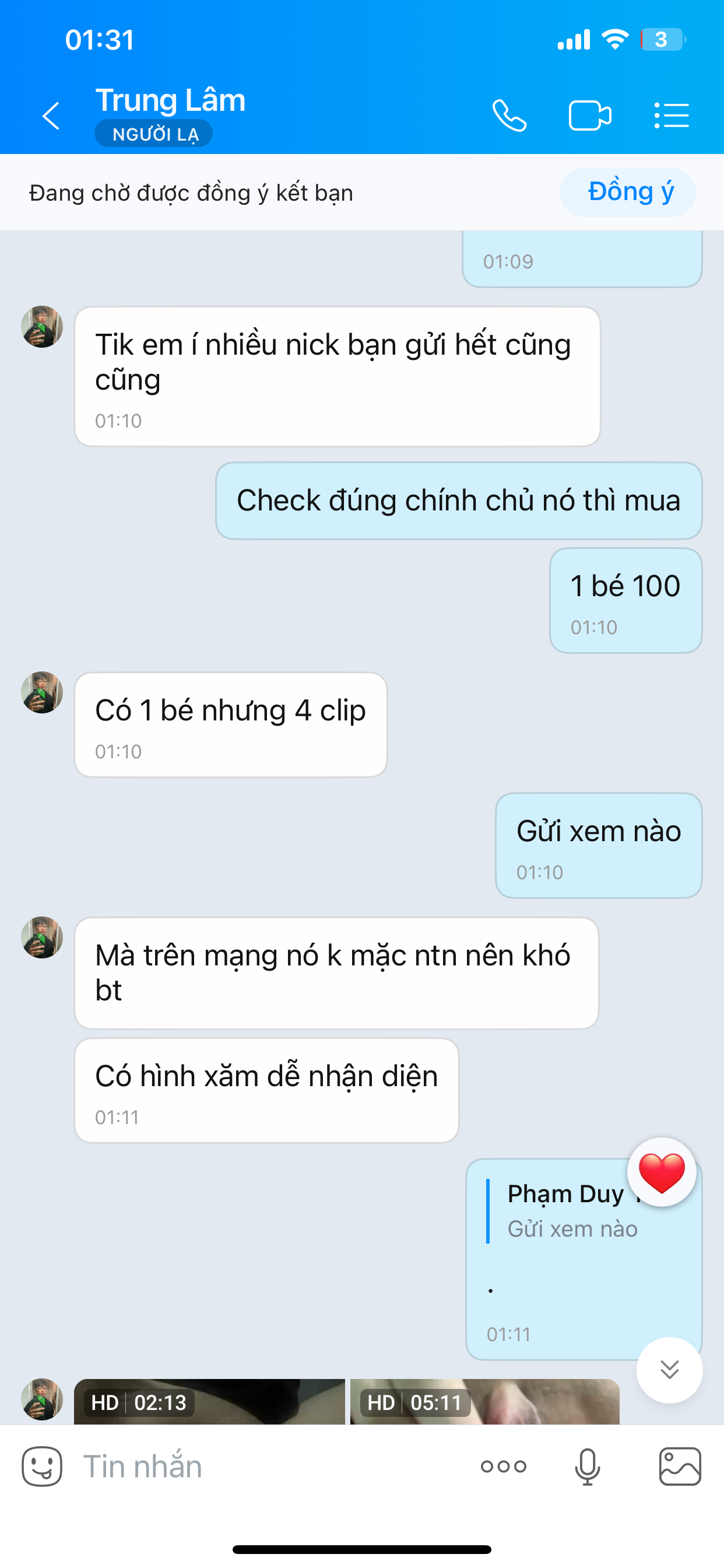Start a voice call with Trung Lâm

tap(509, 116)
